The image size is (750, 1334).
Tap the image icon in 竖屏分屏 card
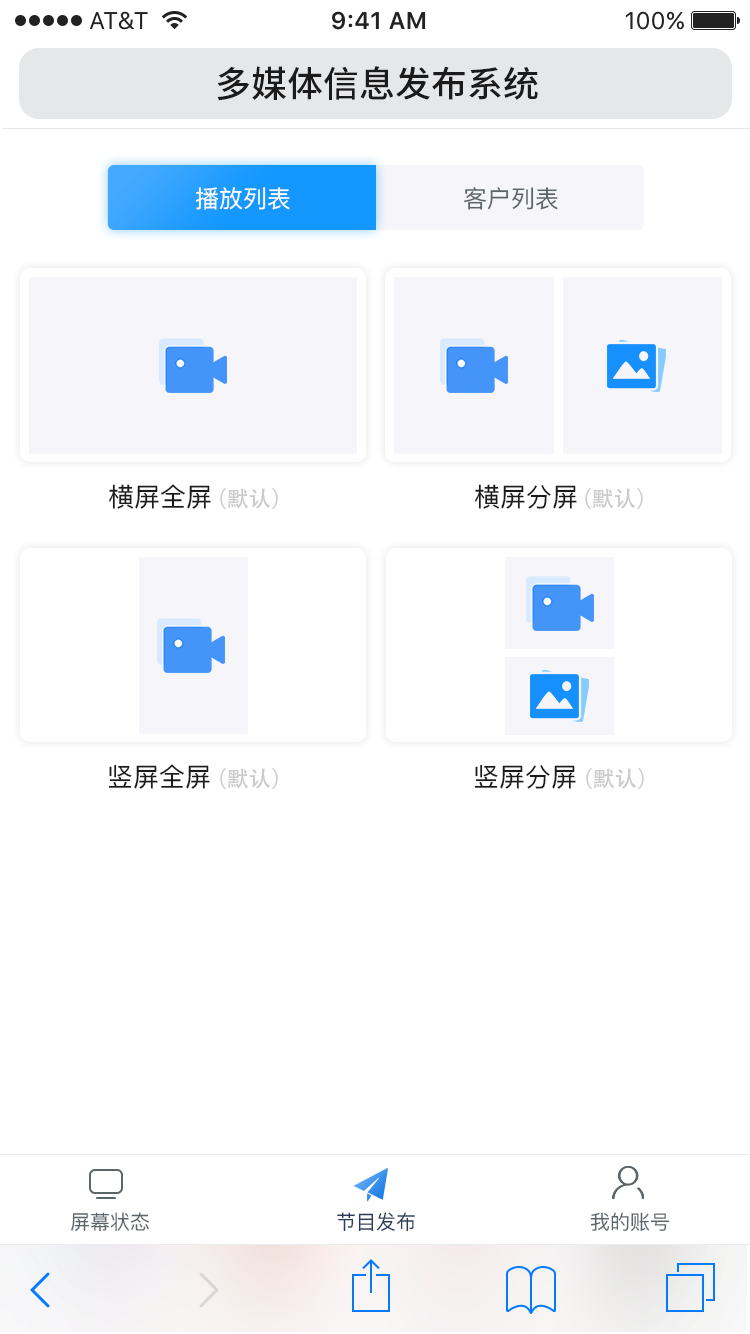pyautogui.click(x=559, y=695)
